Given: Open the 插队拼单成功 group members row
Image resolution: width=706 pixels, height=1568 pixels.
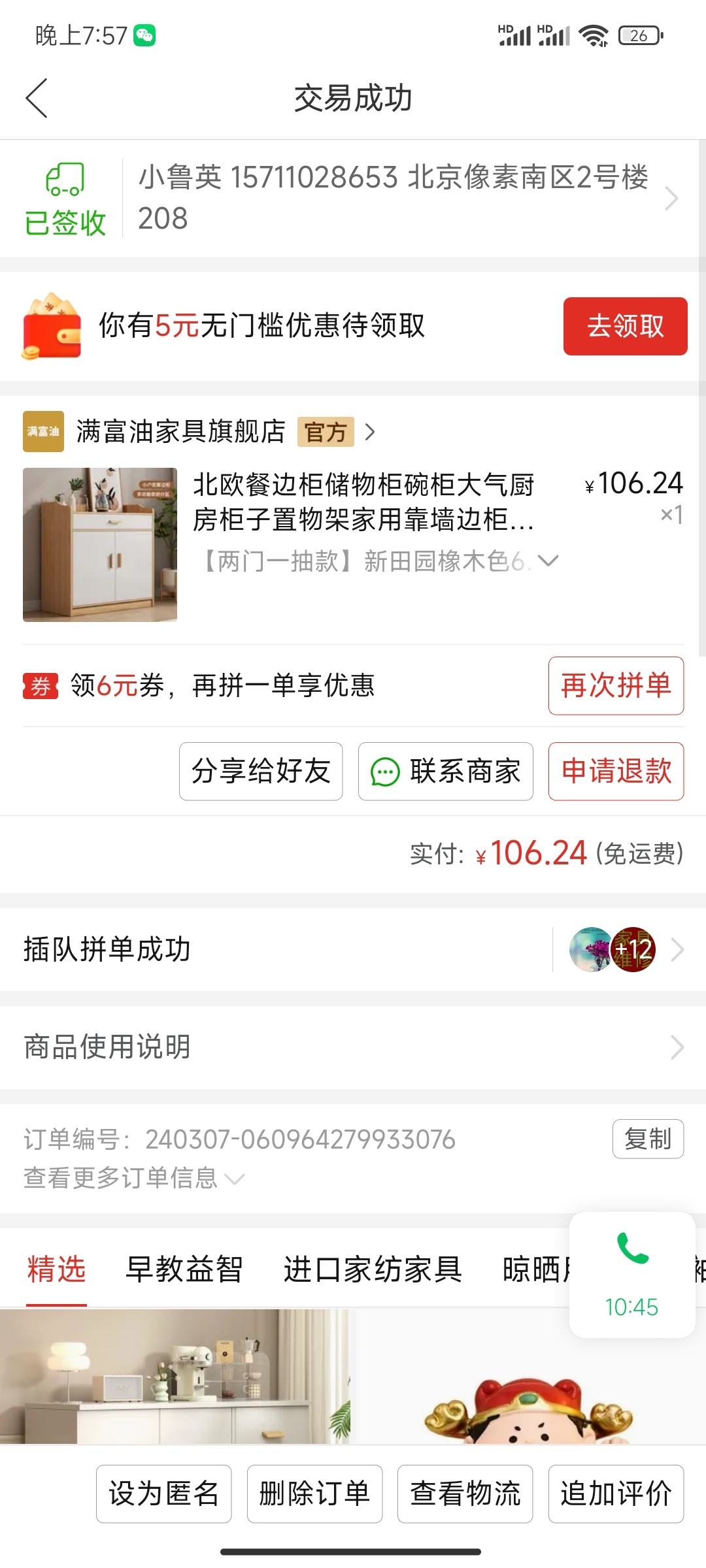Looking at the screenshot, I should pos(353,949).
